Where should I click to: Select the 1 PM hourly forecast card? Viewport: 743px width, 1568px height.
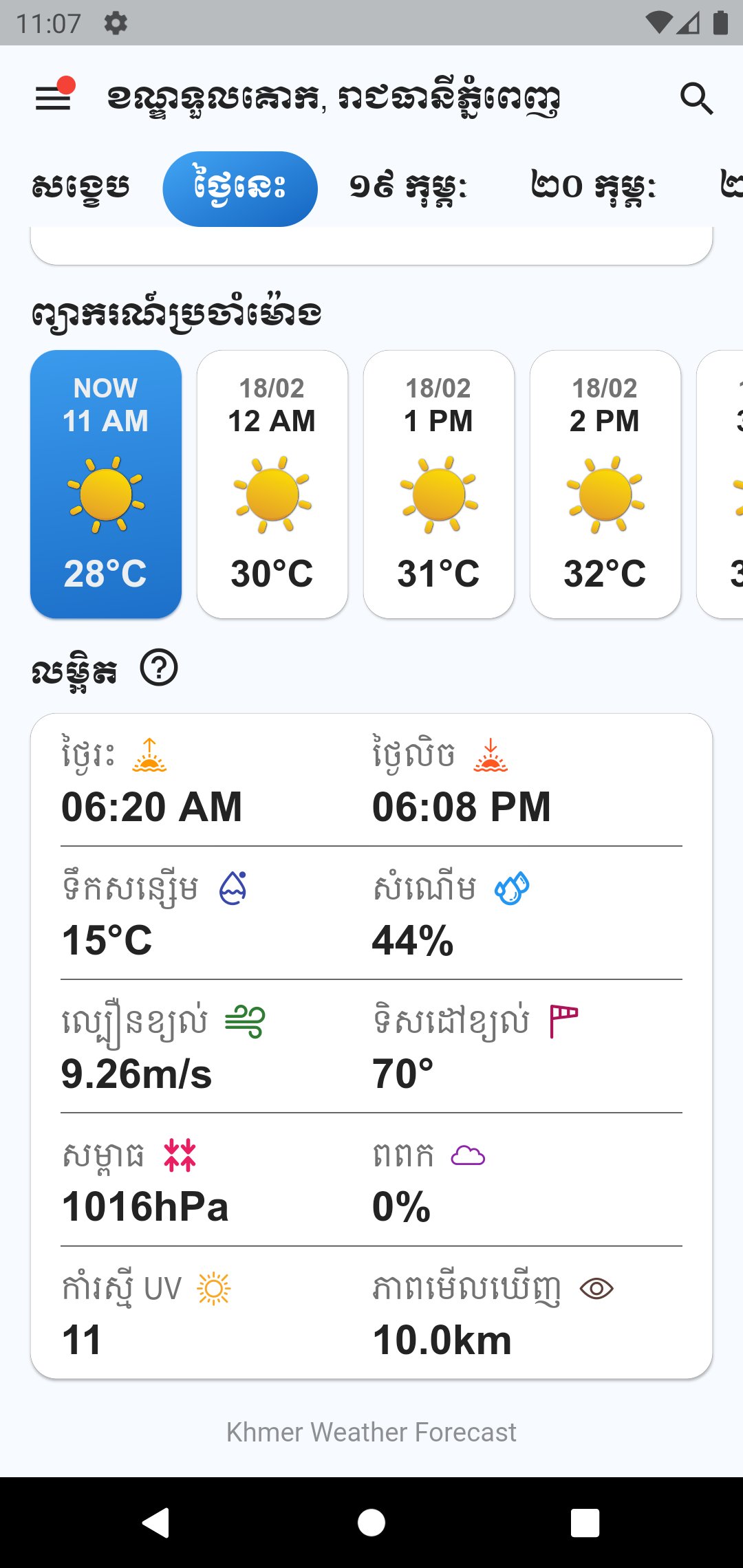pyautogui.click(x=439, y=484)
